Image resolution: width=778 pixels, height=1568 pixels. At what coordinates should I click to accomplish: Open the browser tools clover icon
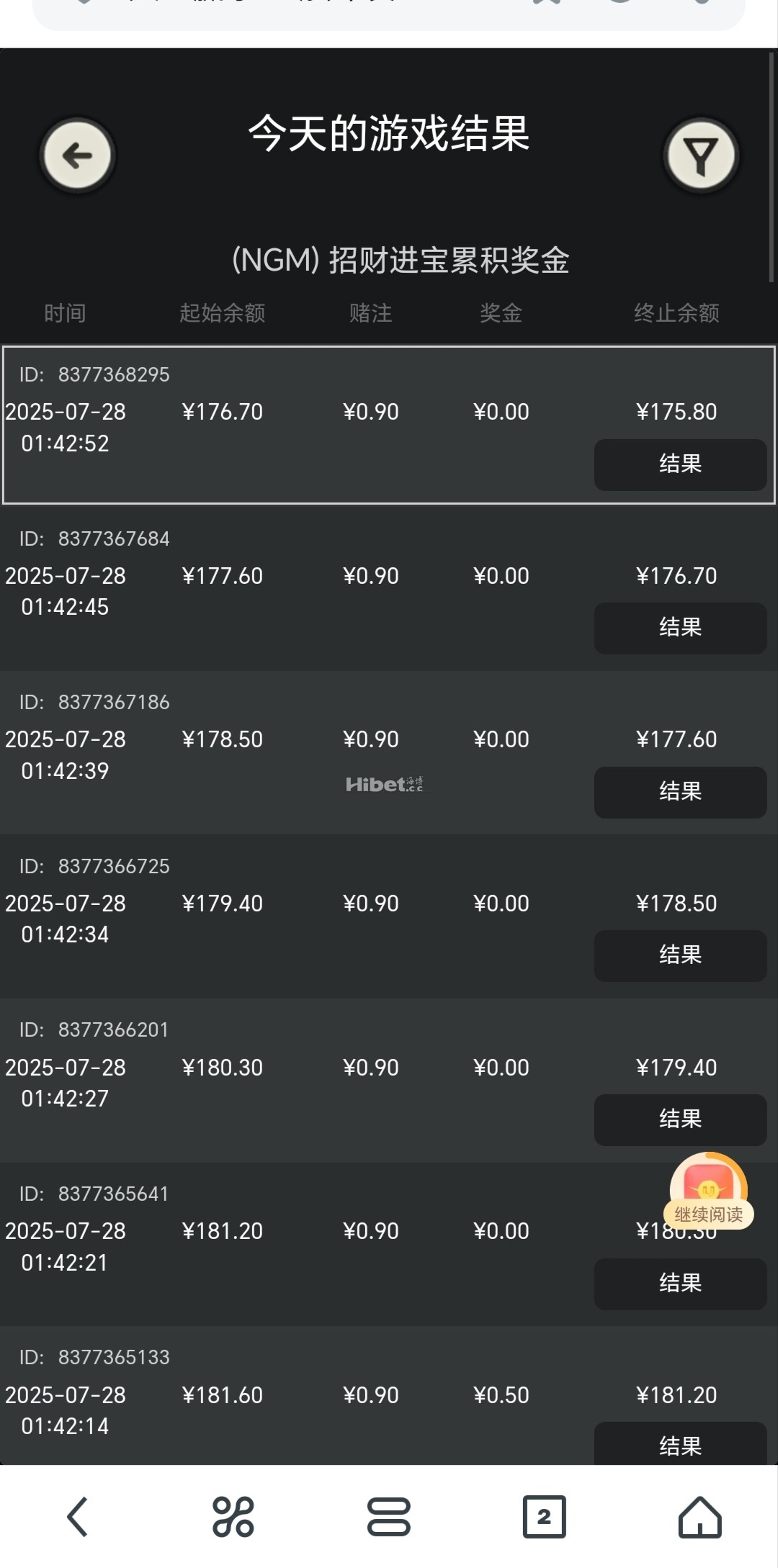(x=233, y=1517)
